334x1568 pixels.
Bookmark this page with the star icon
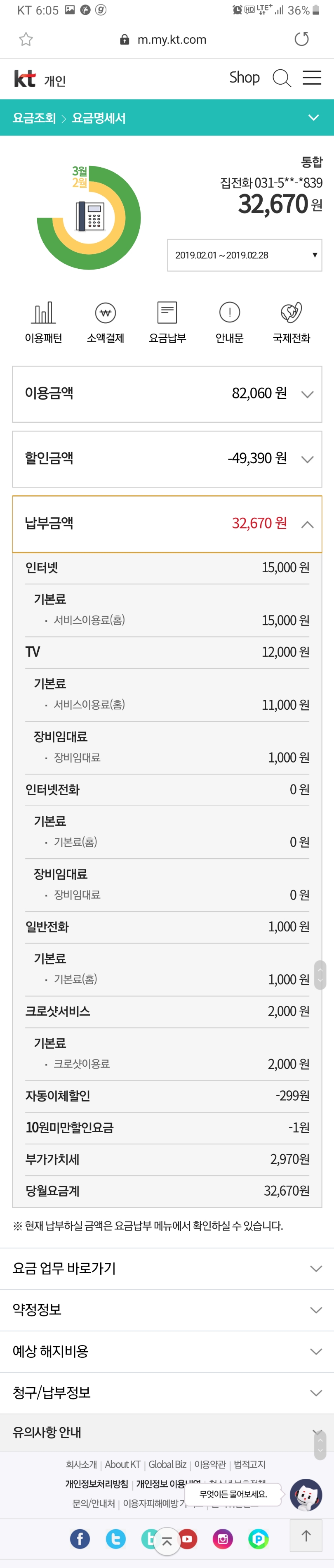pyautogui.click(x=26, y=40)
